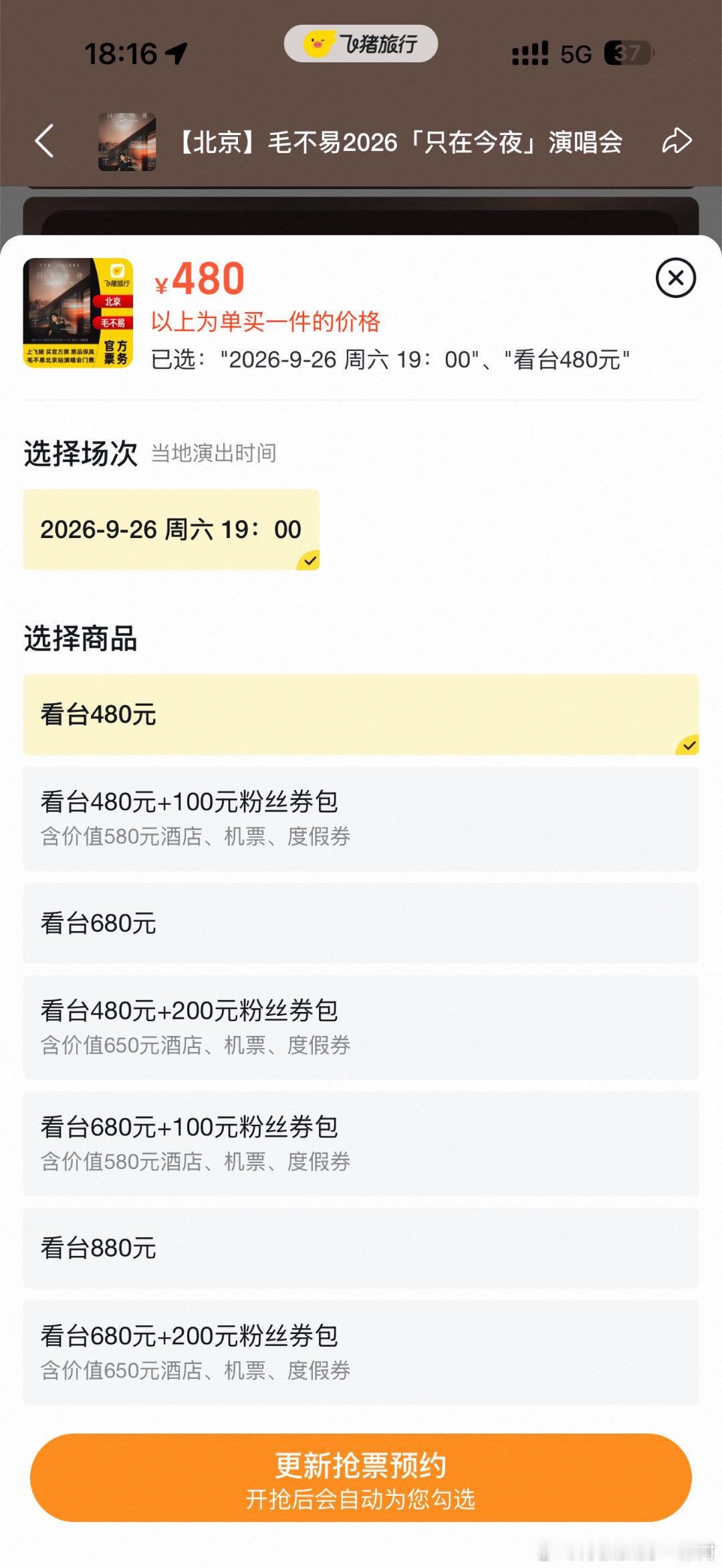Image resolution: width=722 pixels, height=1568 pixels.
Task: Select the plain 看台680元 ticket
Action: click(361, 923)
